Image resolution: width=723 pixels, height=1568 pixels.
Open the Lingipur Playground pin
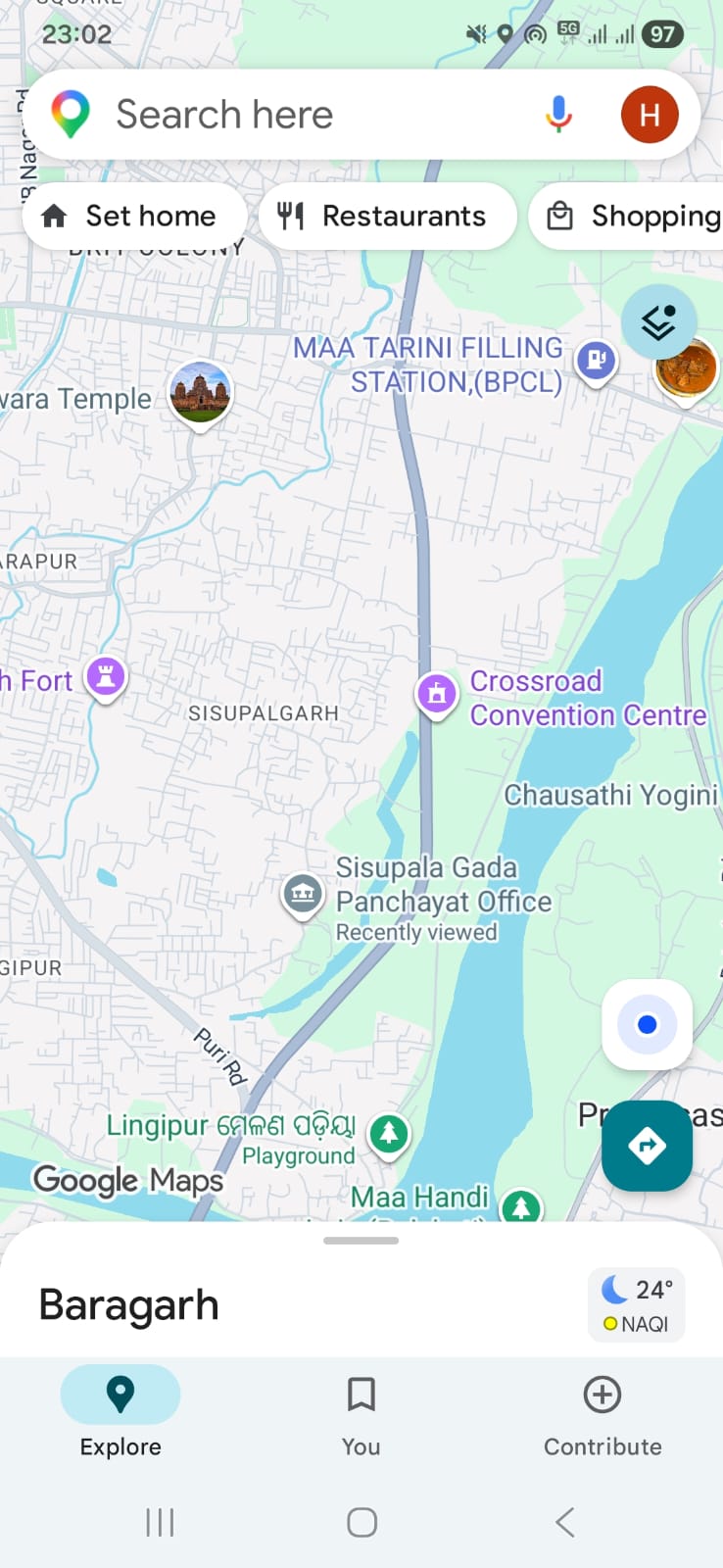389,1134
